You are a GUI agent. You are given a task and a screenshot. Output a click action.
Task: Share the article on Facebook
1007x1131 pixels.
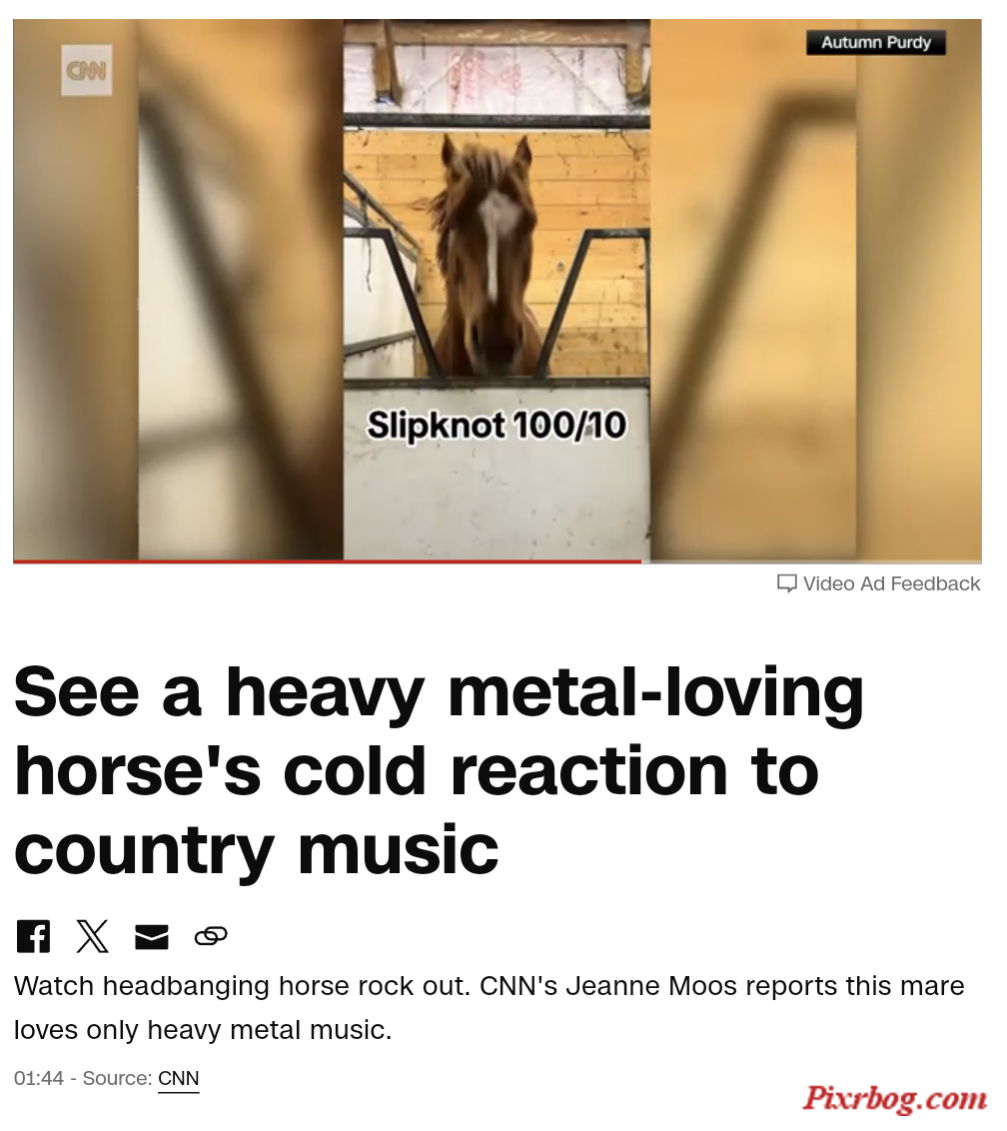click(33, 936)
